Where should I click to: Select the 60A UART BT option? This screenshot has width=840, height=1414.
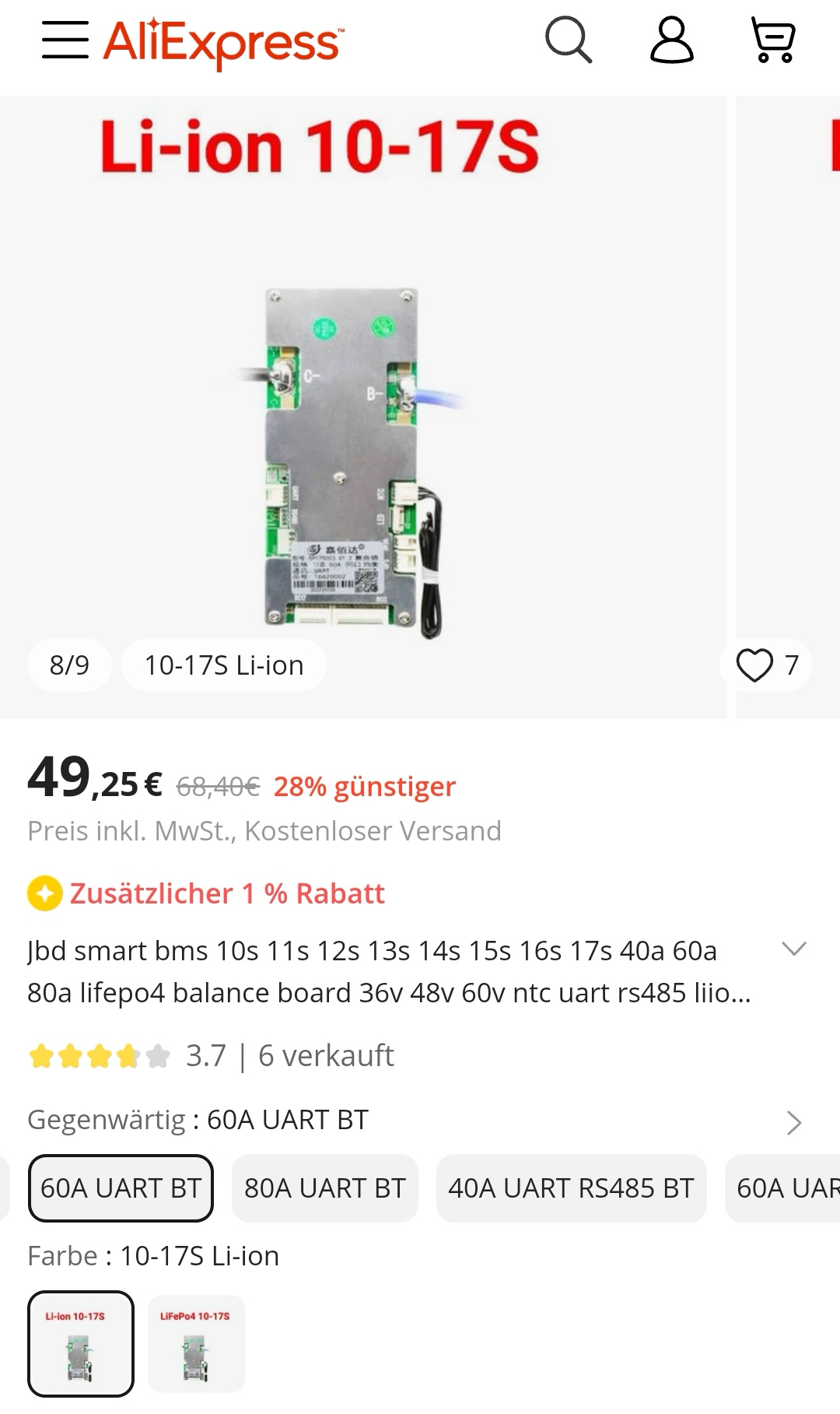point(121,1188)
